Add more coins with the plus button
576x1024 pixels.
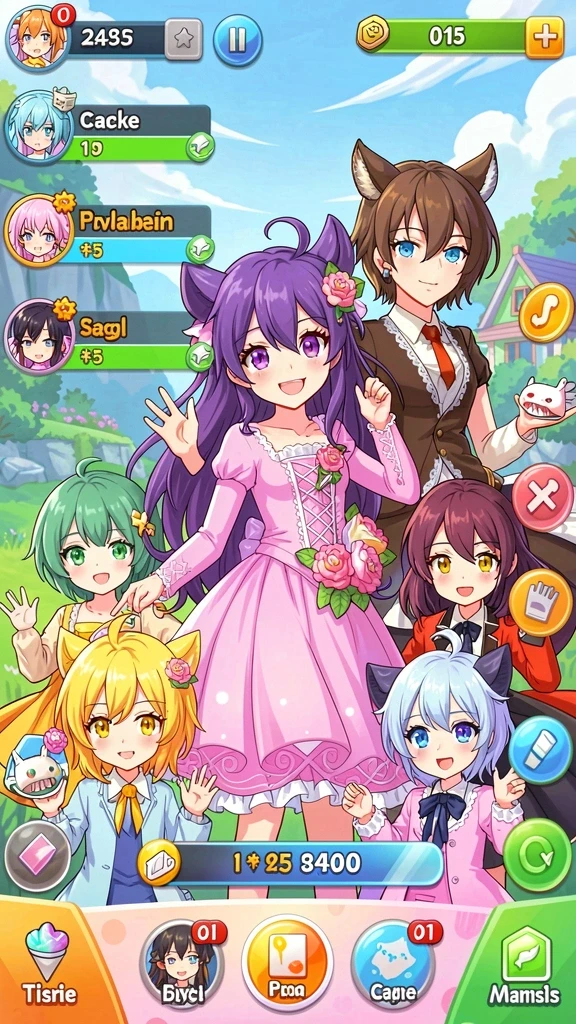coord(545,38)
